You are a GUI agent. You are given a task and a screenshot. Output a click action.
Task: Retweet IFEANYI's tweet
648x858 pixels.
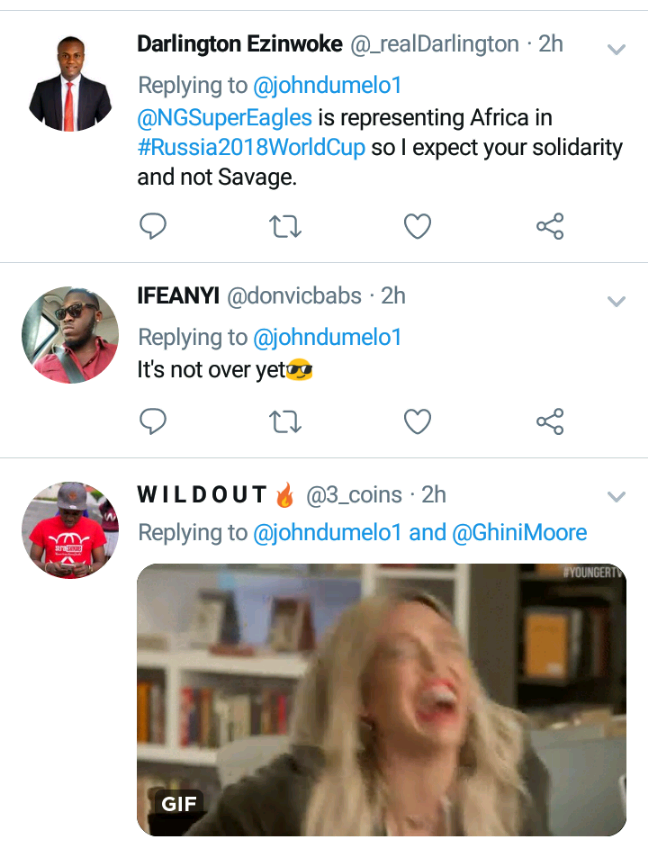click(286, 421)
